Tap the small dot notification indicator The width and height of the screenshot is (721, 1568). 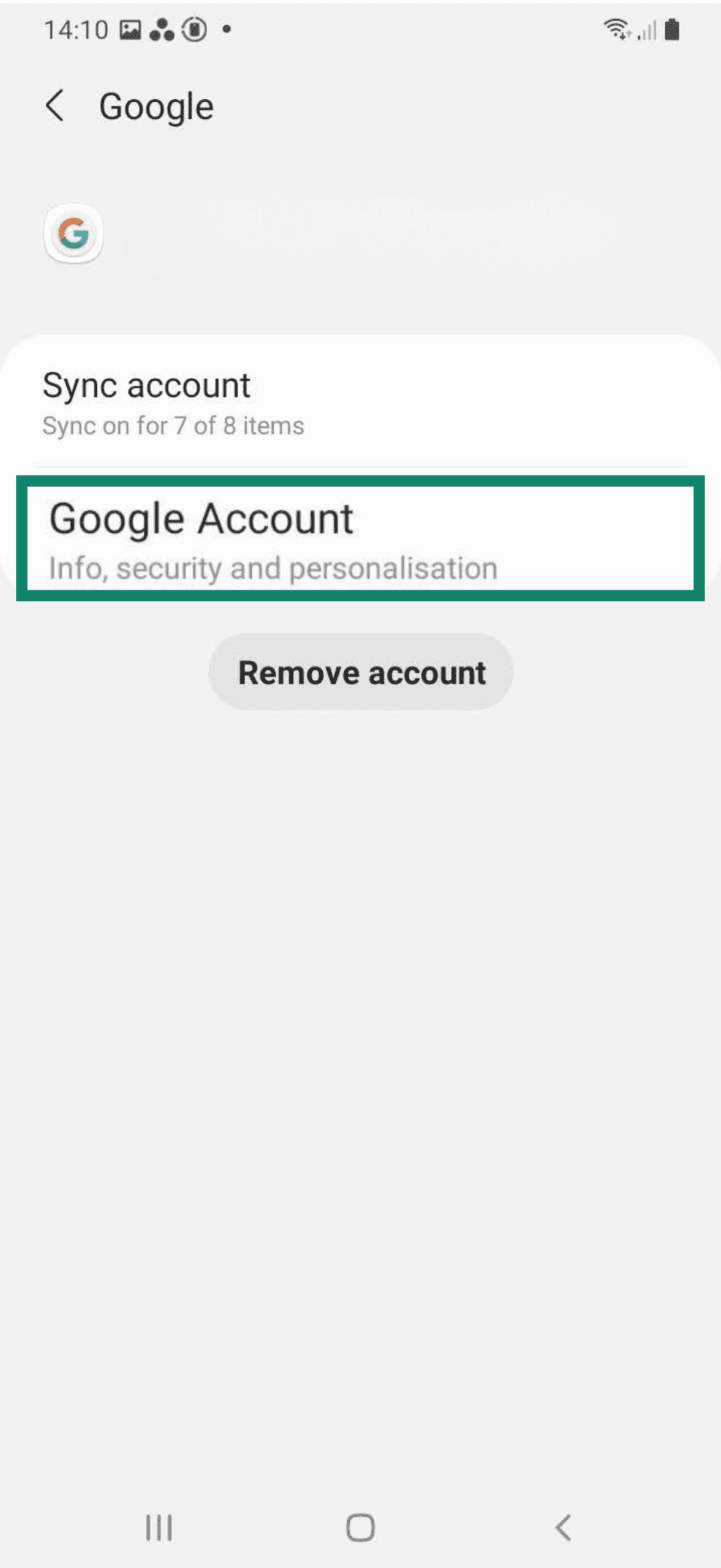pos(225,29)
